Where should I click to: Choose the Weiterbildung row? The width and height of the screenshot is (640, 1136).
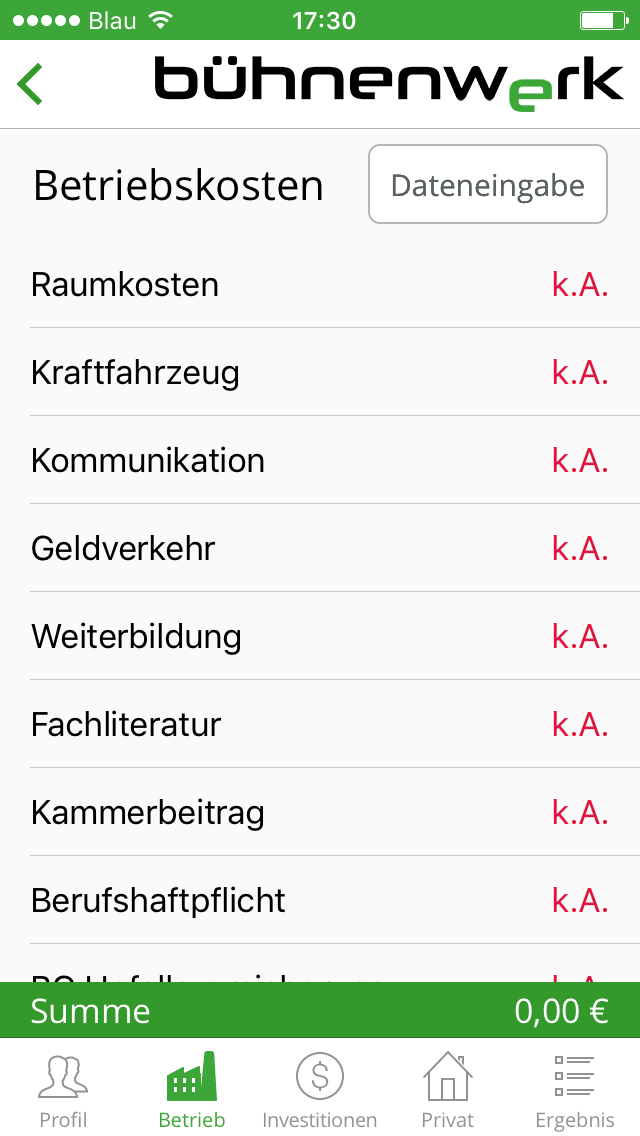tap(320, 637)
